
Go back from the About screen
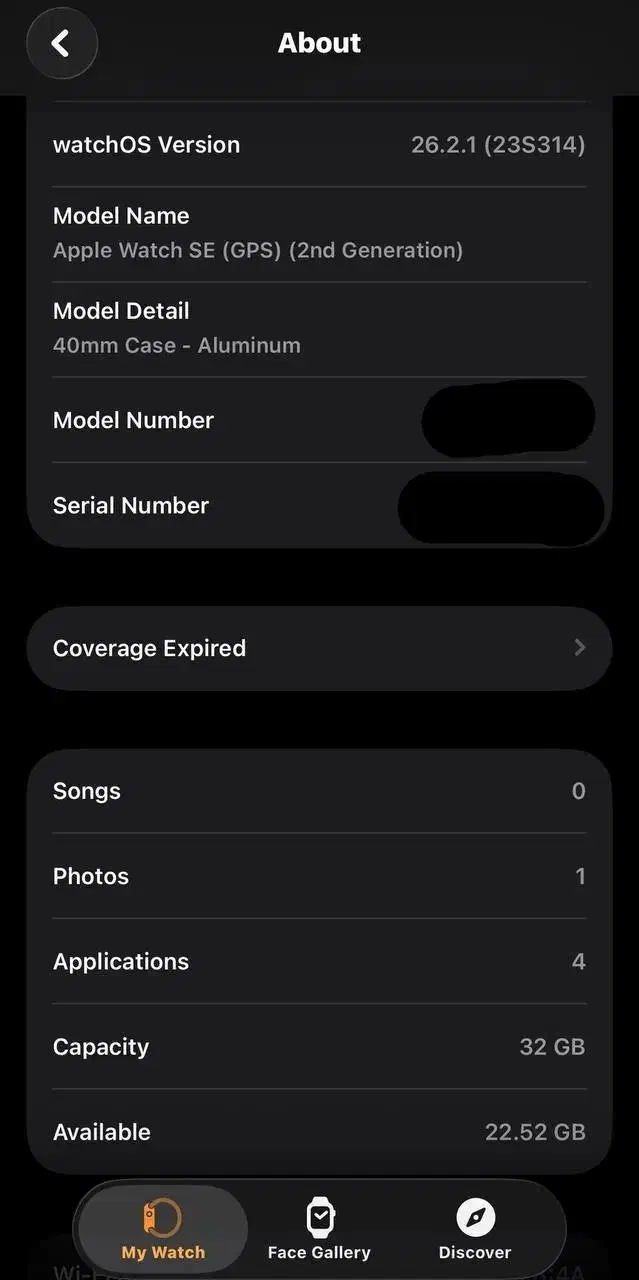pyautogui.click(x=61, y=43)
